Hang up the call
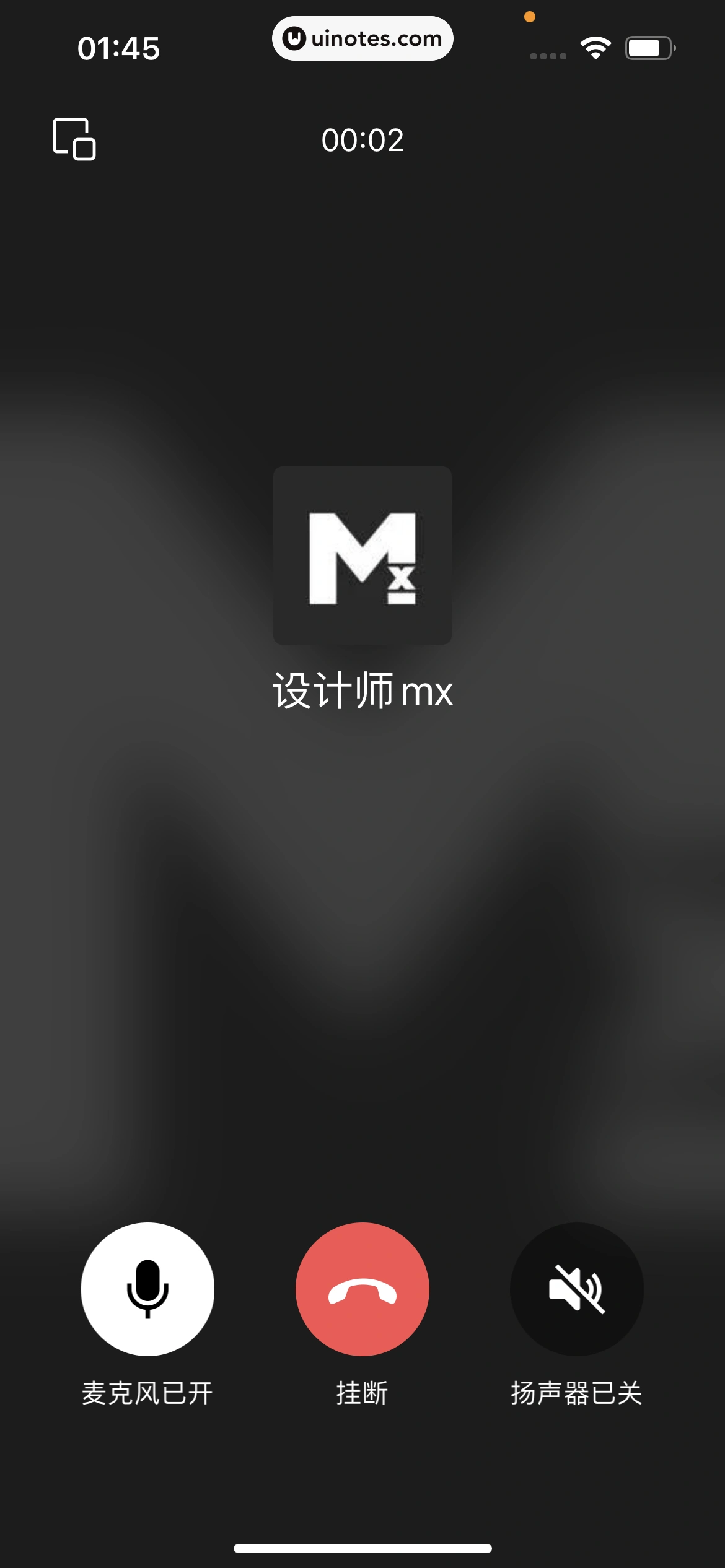 [x=362, y=1289]
